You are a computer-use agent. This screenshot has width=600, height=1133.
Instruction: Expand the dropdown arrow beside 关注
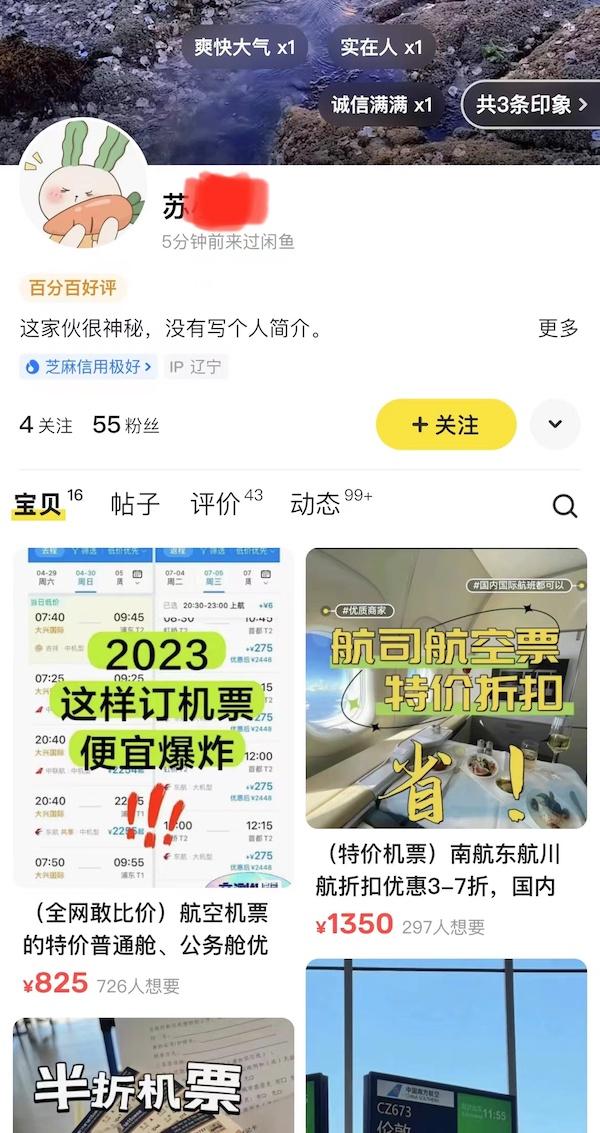[555, 425]
